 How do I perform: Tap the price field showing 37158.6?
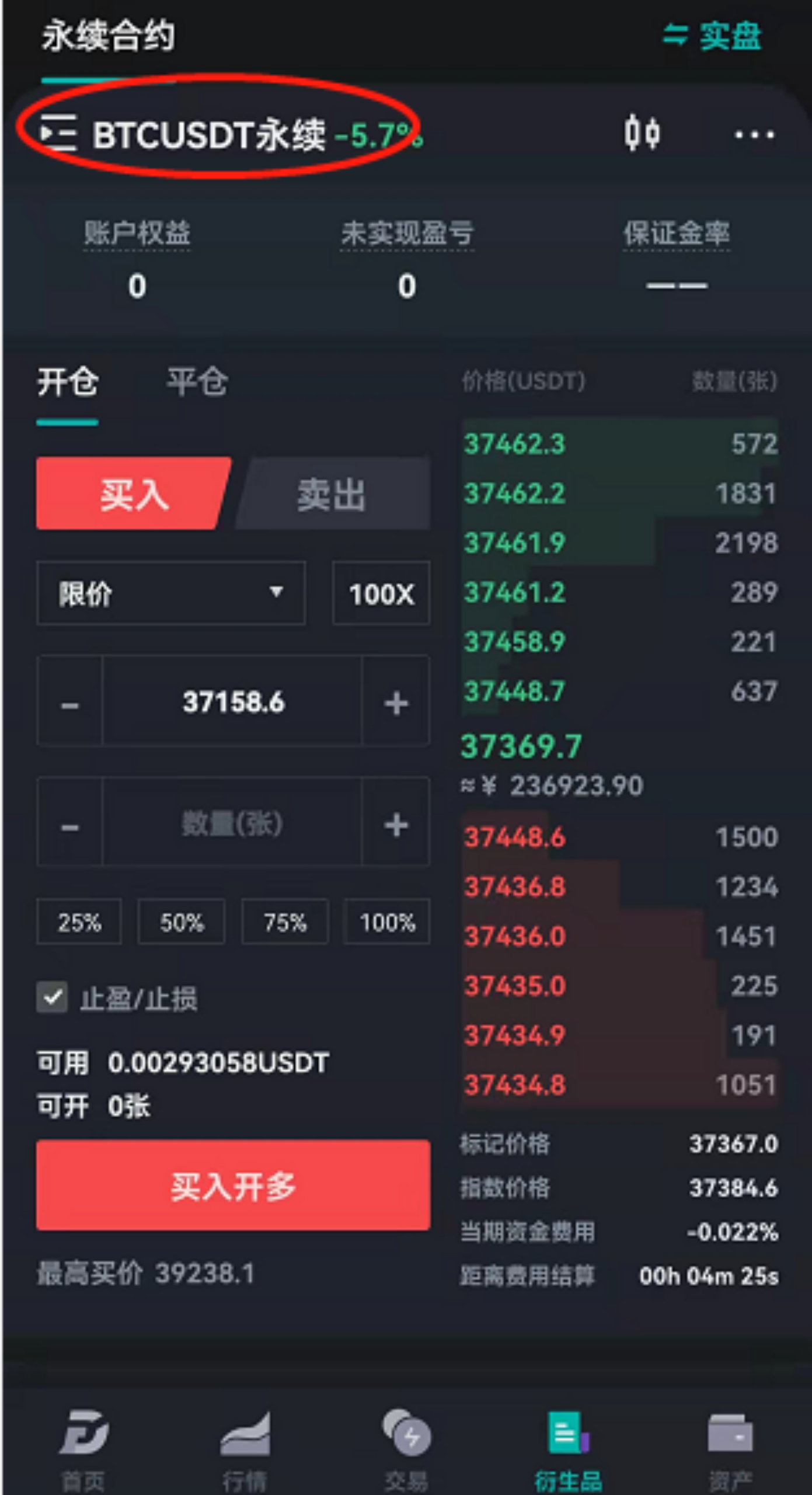click(x=232, y=701)
